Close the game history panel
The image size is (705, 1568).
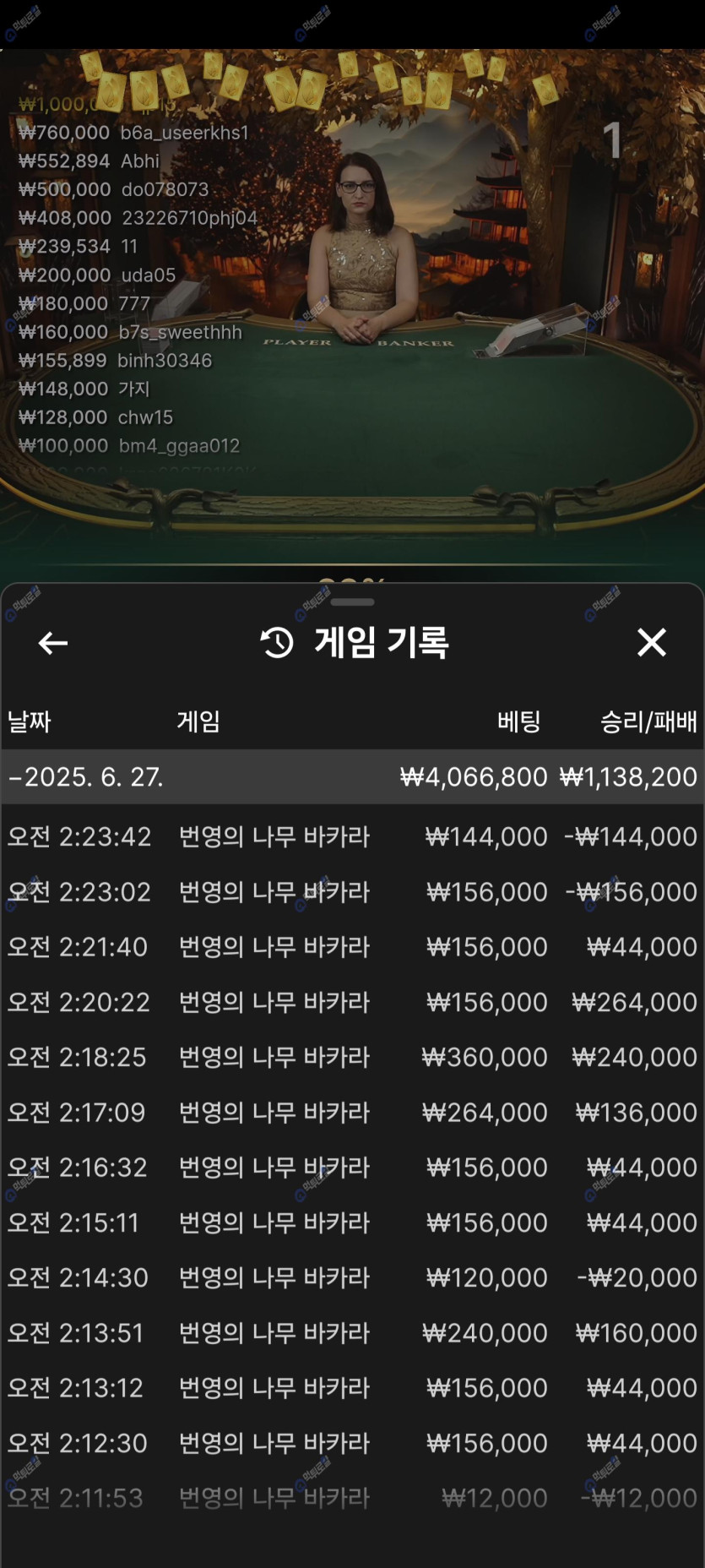point(651,643)
